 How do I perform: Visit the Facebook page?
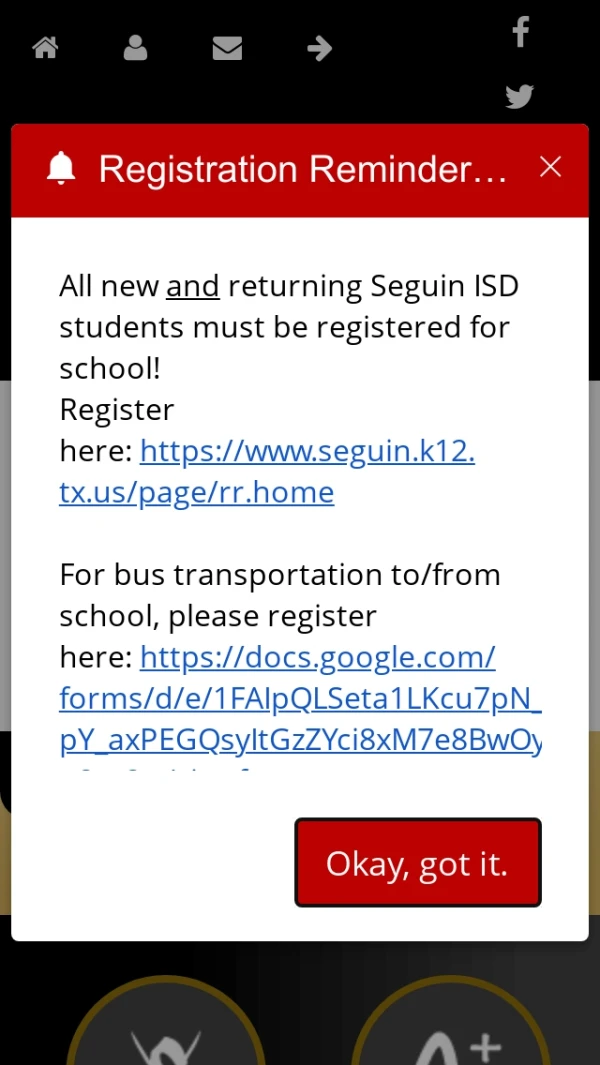click(520, 32)
